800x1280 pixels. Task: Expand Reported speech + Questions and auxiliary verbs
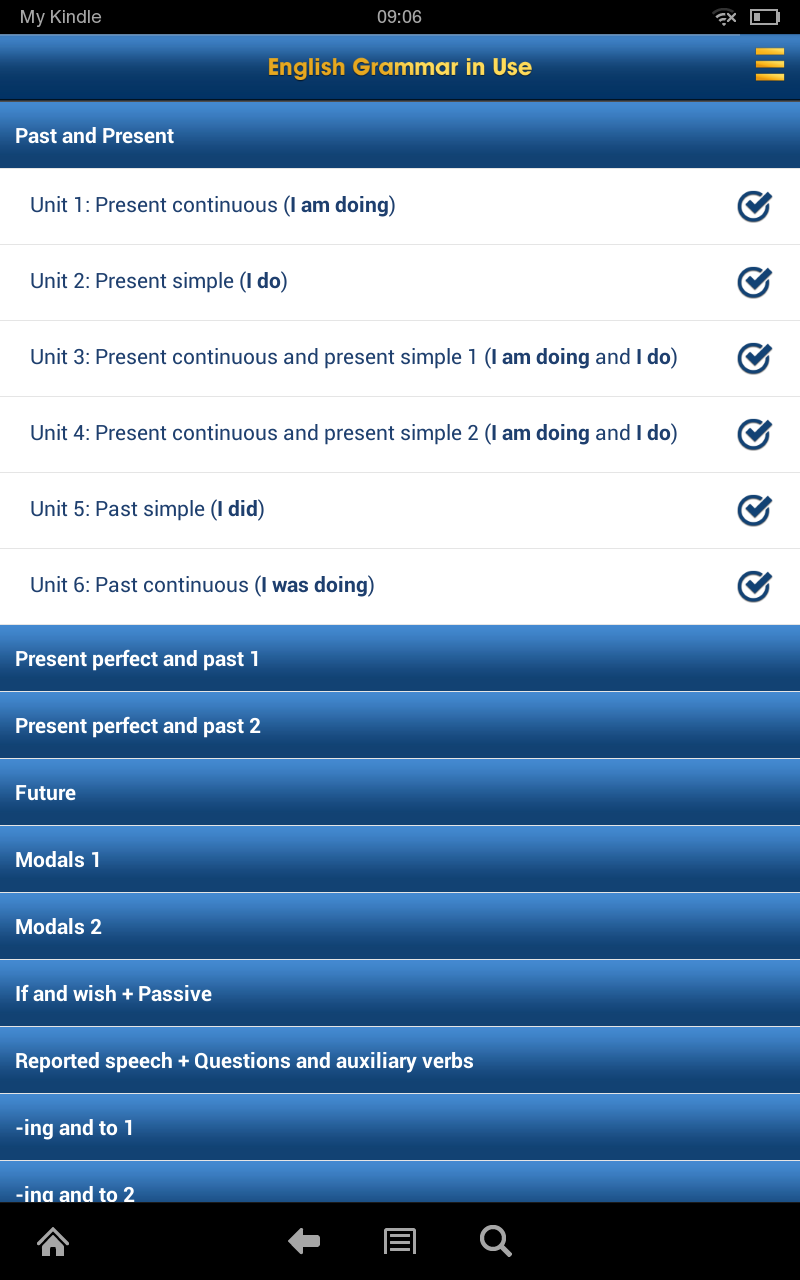tap(400, 1061)
